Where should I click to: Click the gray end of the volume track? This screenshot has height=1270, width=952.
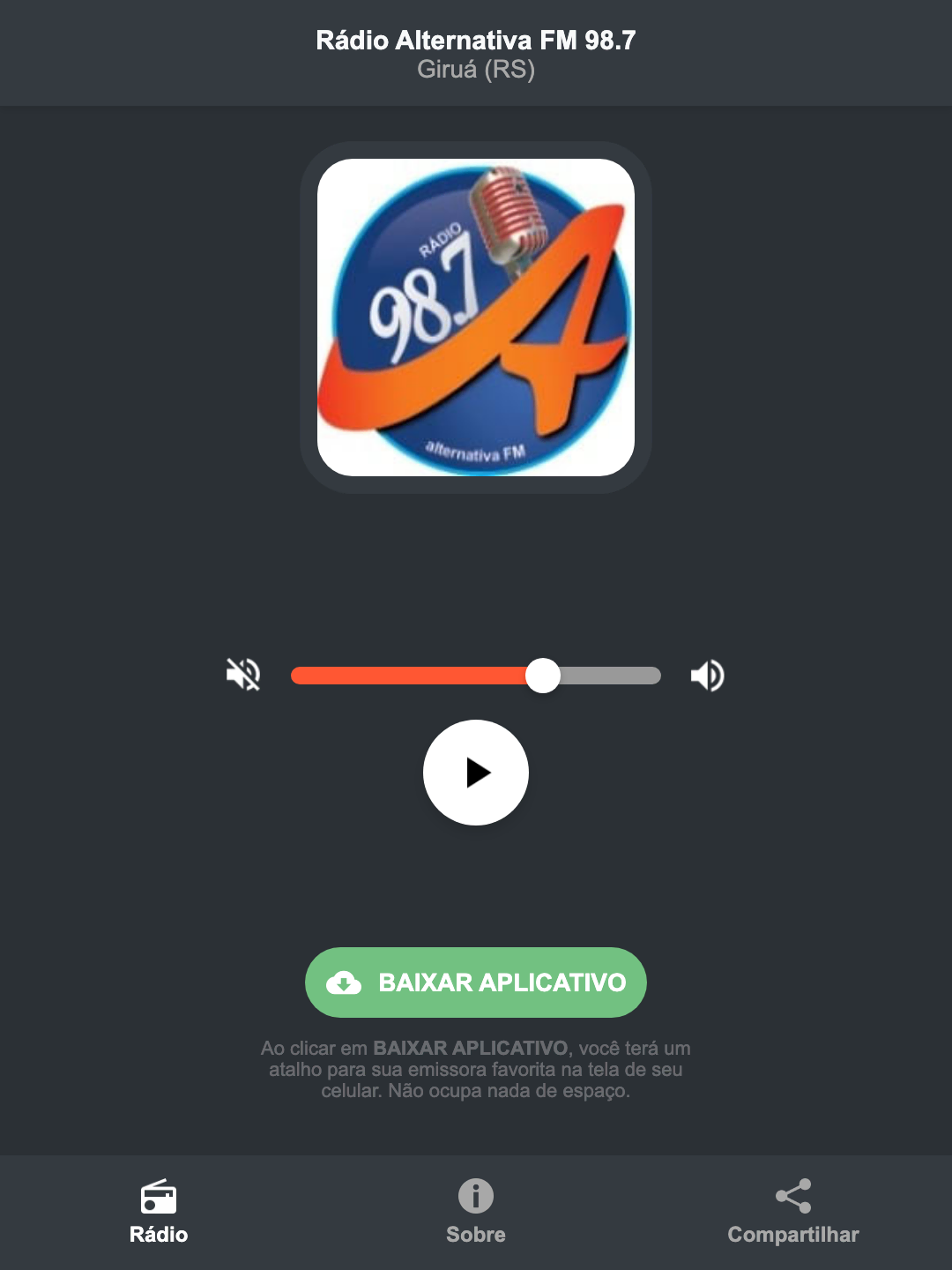pos(617,675)
